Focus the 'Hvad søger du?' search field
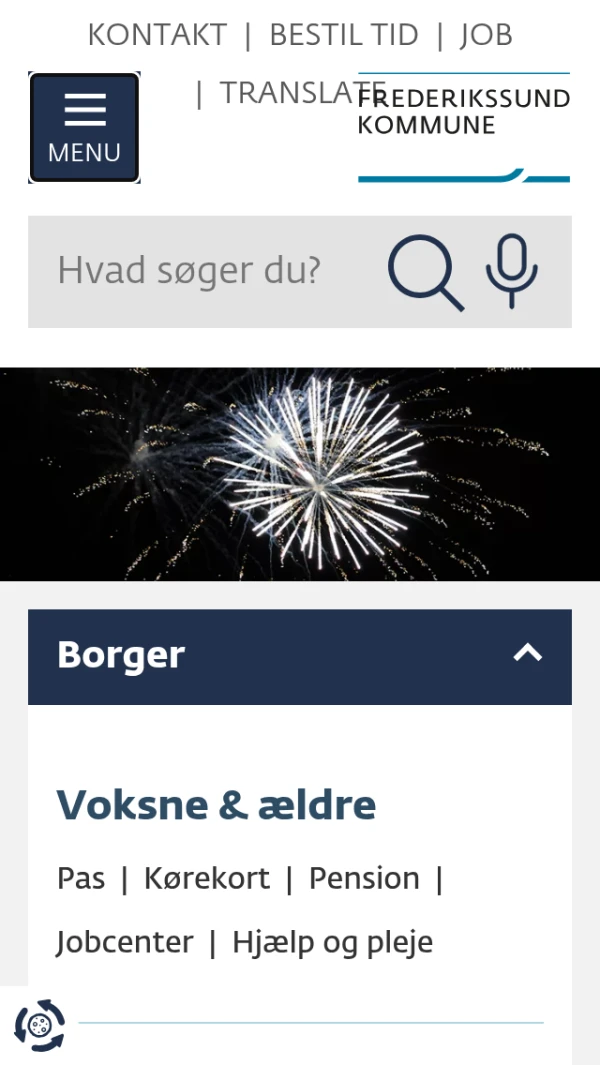Image resolution: width=600 pixels, height=1065 pixels. 200,271
